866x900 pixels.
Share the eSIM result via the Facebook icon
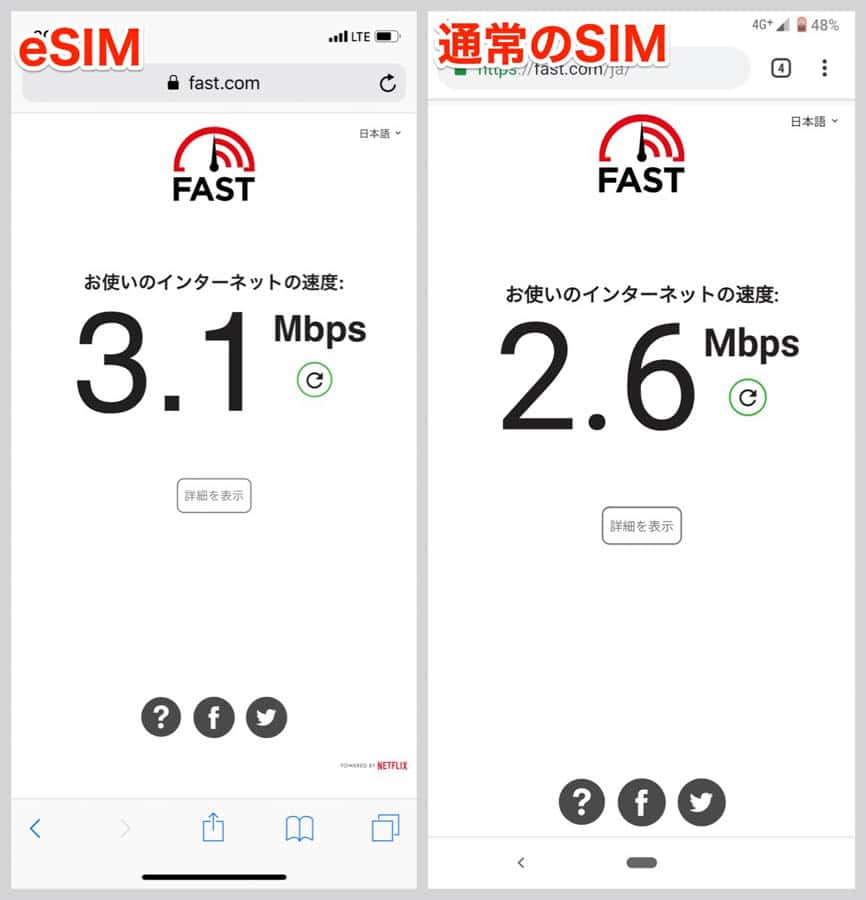pyautogui.click(x=213, y=717)
